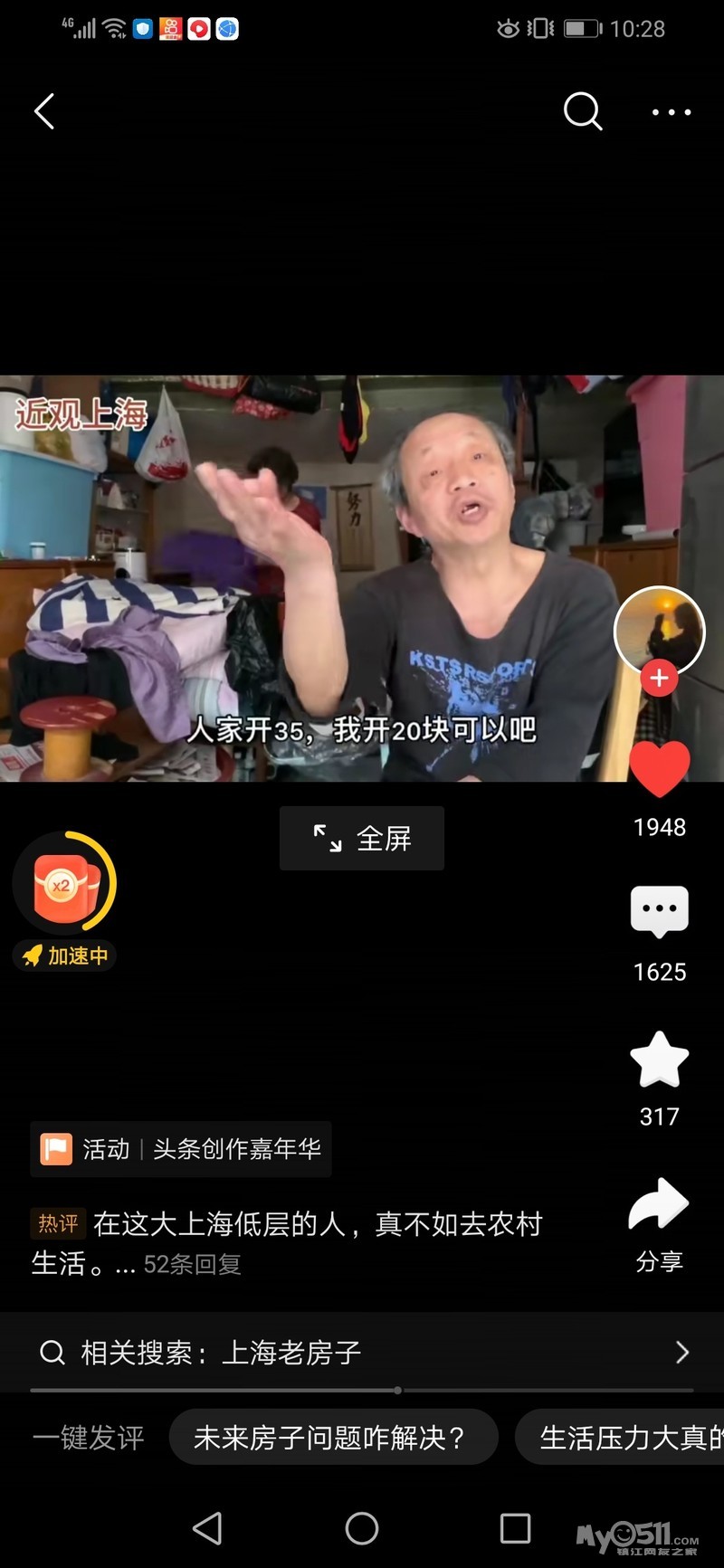This screenshot has width=724, height=1568.
Task: Open the 加速中 red packet reward
Action: pyautogui.click(x=64, y=886)
